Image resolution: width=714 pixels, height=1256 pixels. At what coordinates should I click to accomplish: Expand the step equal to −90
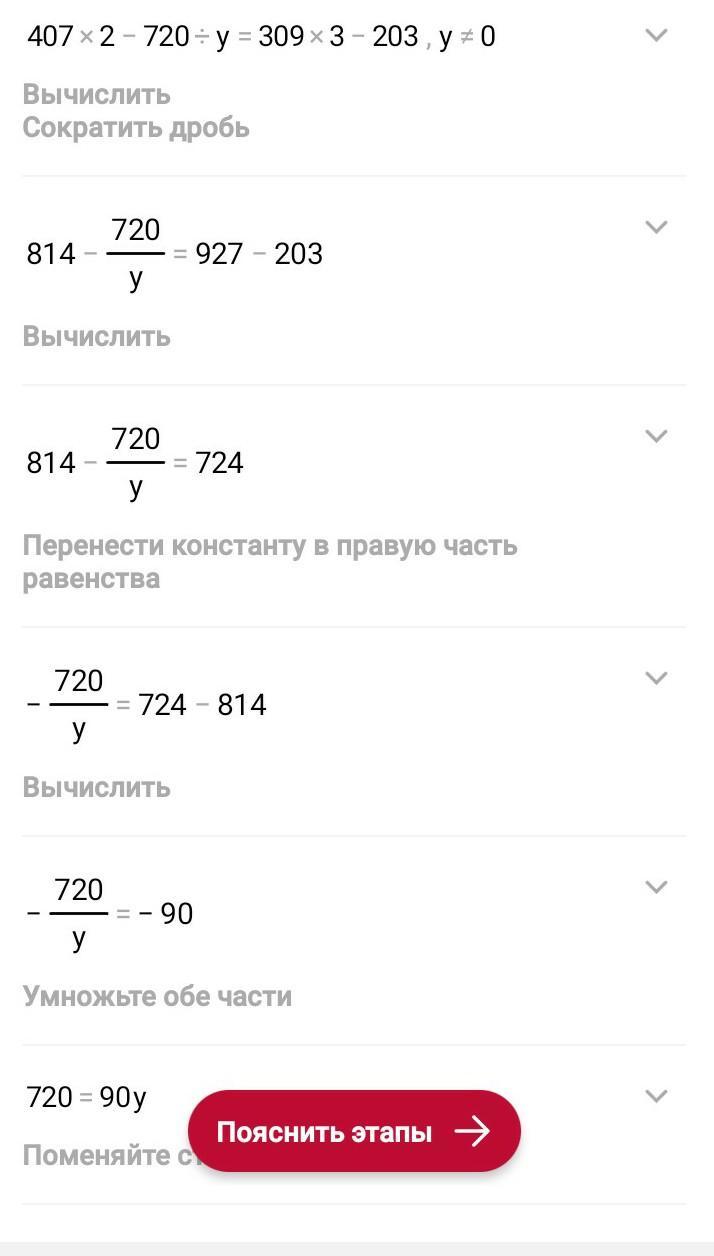pyautogui.click(x=656, y=887)
